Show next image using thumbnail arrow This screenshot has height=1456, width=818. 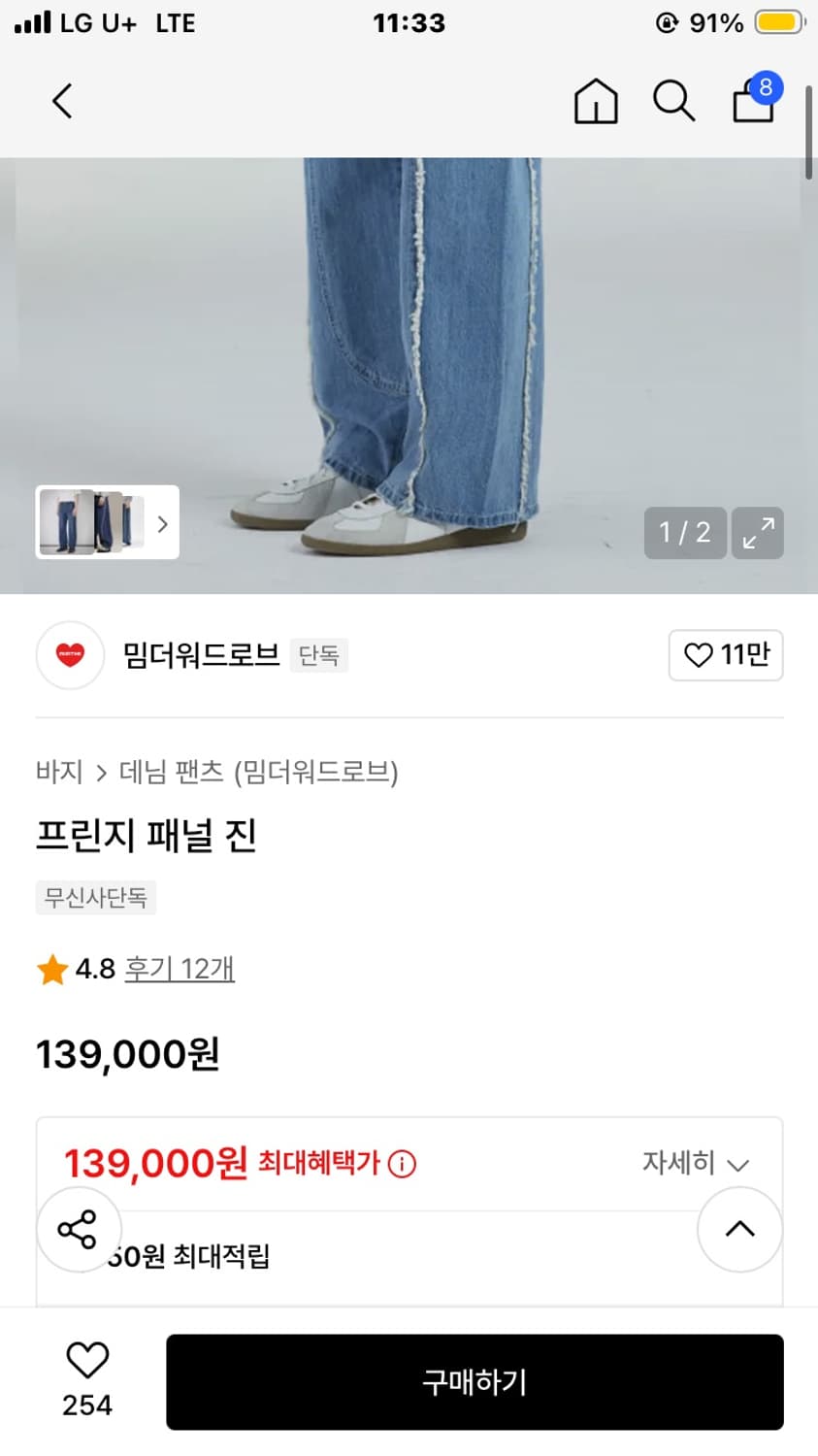click(162, 523)
